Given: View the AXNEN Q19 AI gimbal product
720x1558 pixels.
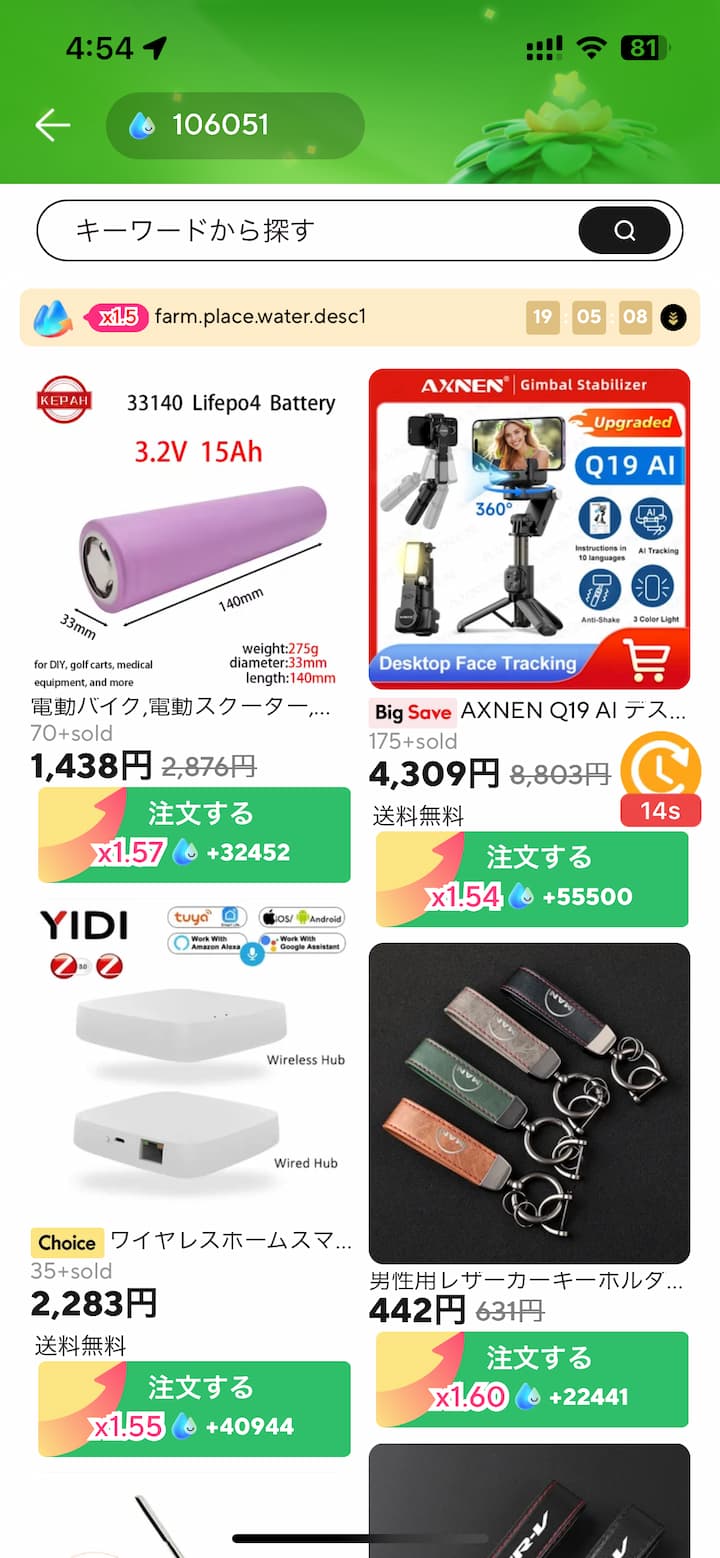Looking at the screenshot, I should (x=529, y=530).
